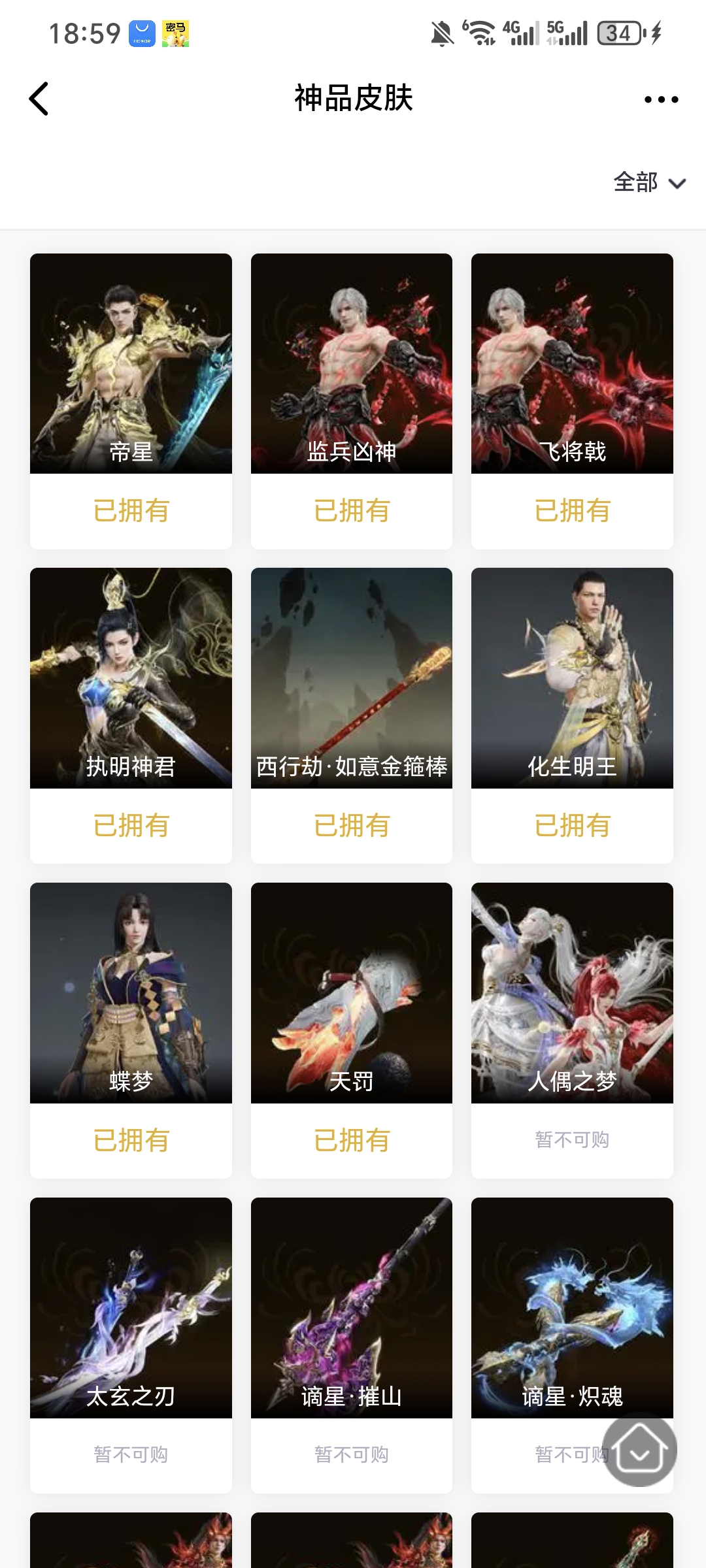View the 化生明王 skin
The image size is (706, 1568).
pos(572,678)
